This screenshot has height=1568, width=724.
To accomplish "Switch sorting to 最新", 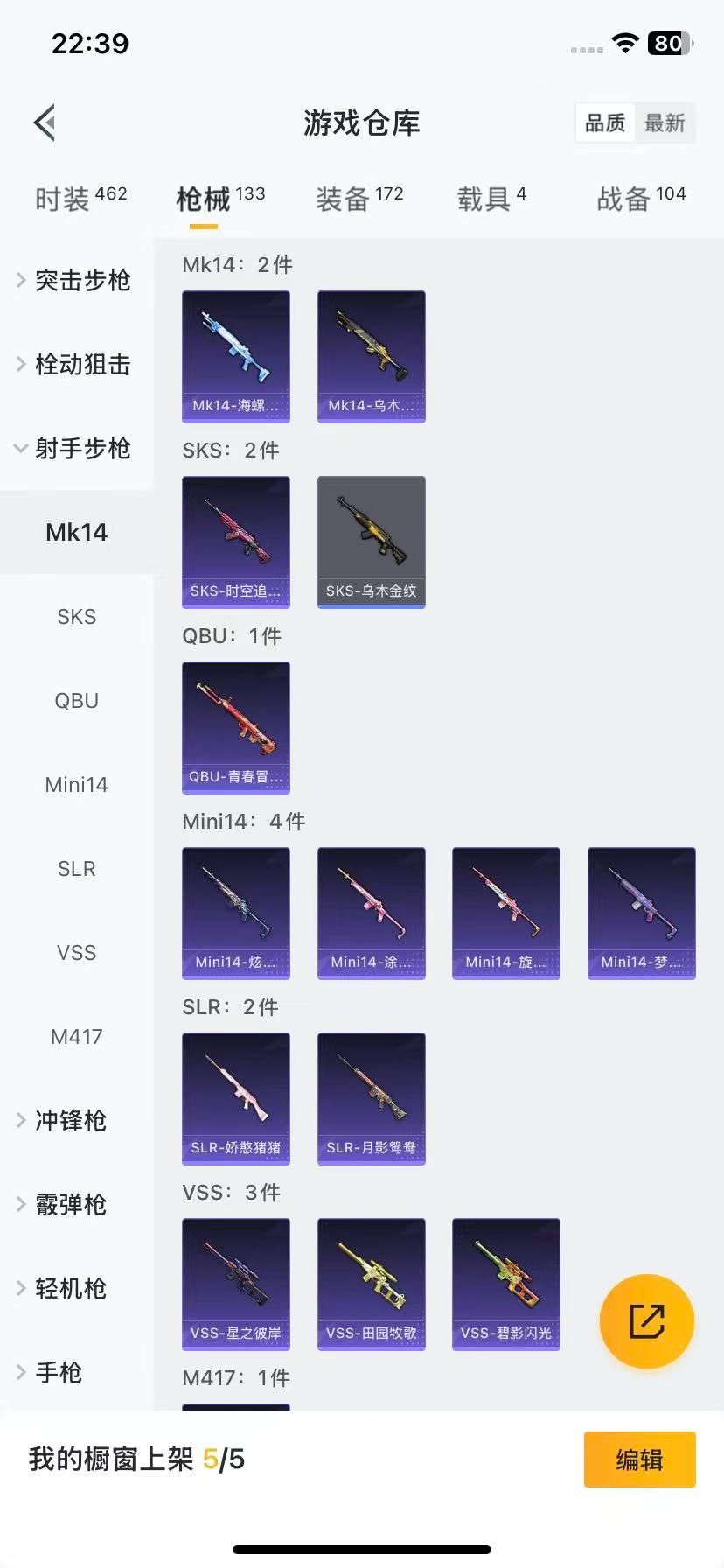I will pos(665,123).
